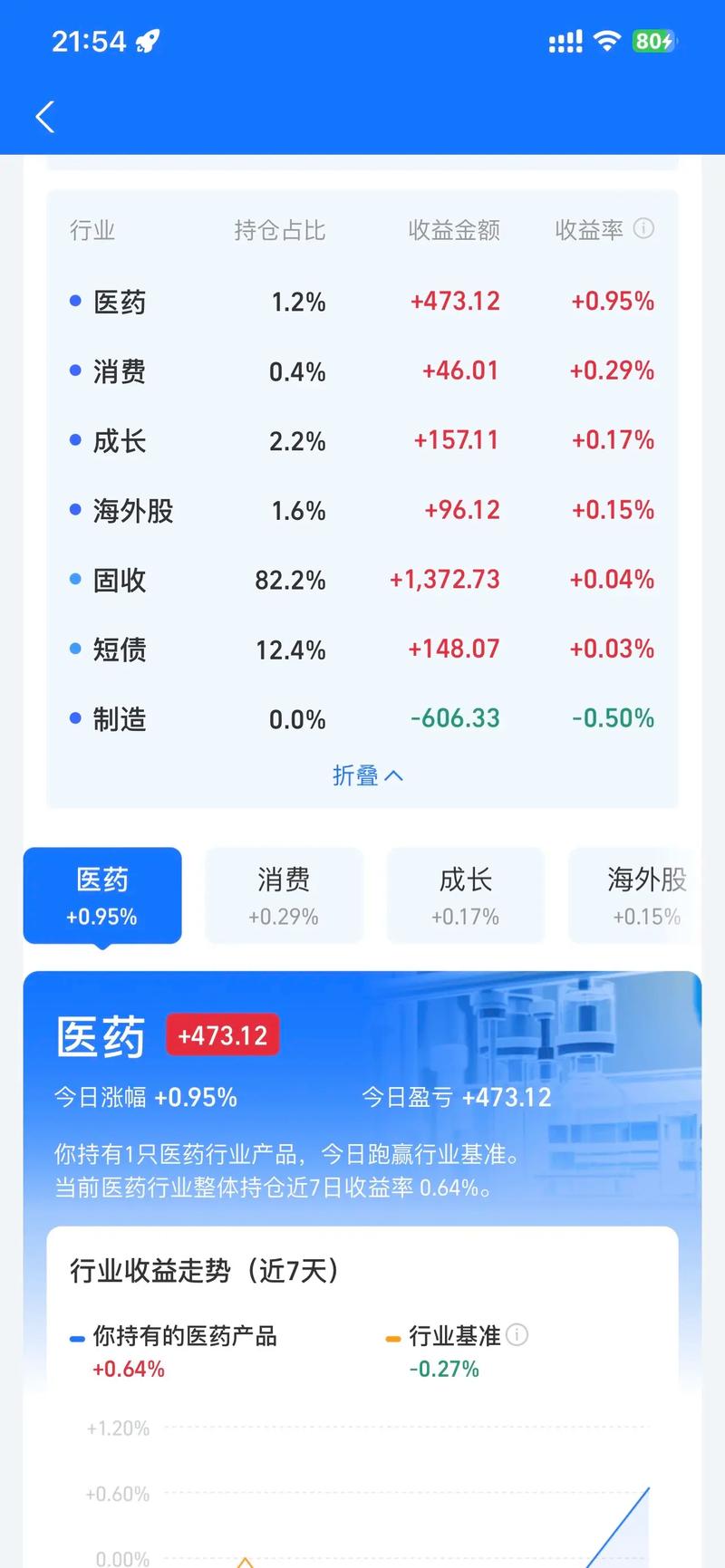
Task: Tap the back arrow at top left
Action: click(45, 117)
